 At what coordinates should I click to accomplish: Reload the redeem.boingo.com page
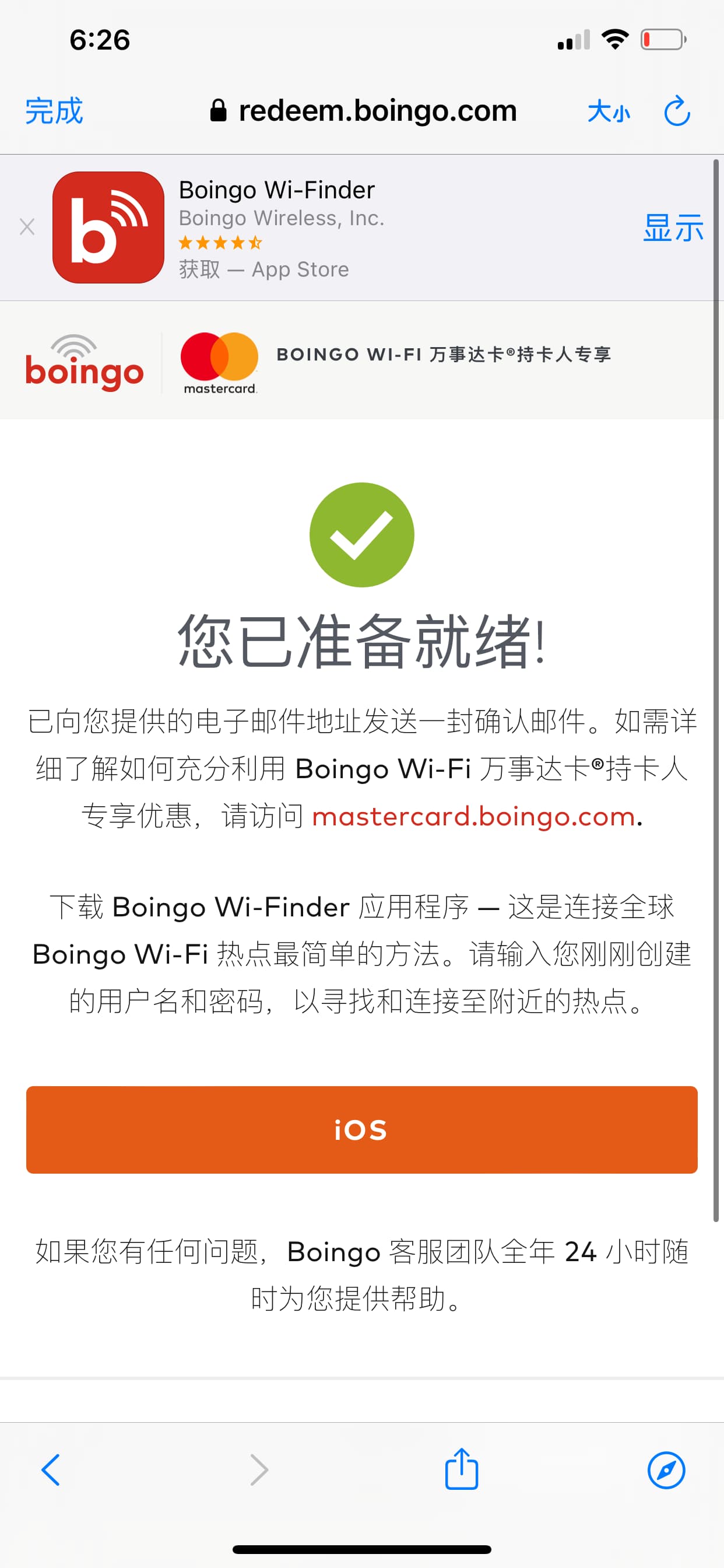tap(677, 111)
